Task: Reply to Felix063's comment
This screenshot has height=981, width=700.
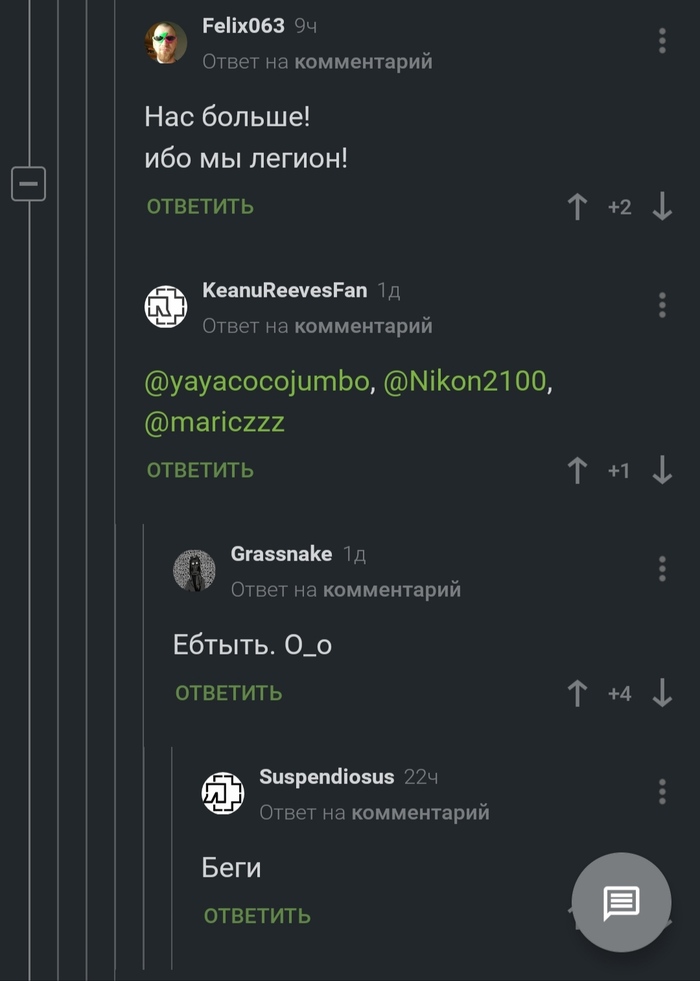Action: [x=200, y=207]
